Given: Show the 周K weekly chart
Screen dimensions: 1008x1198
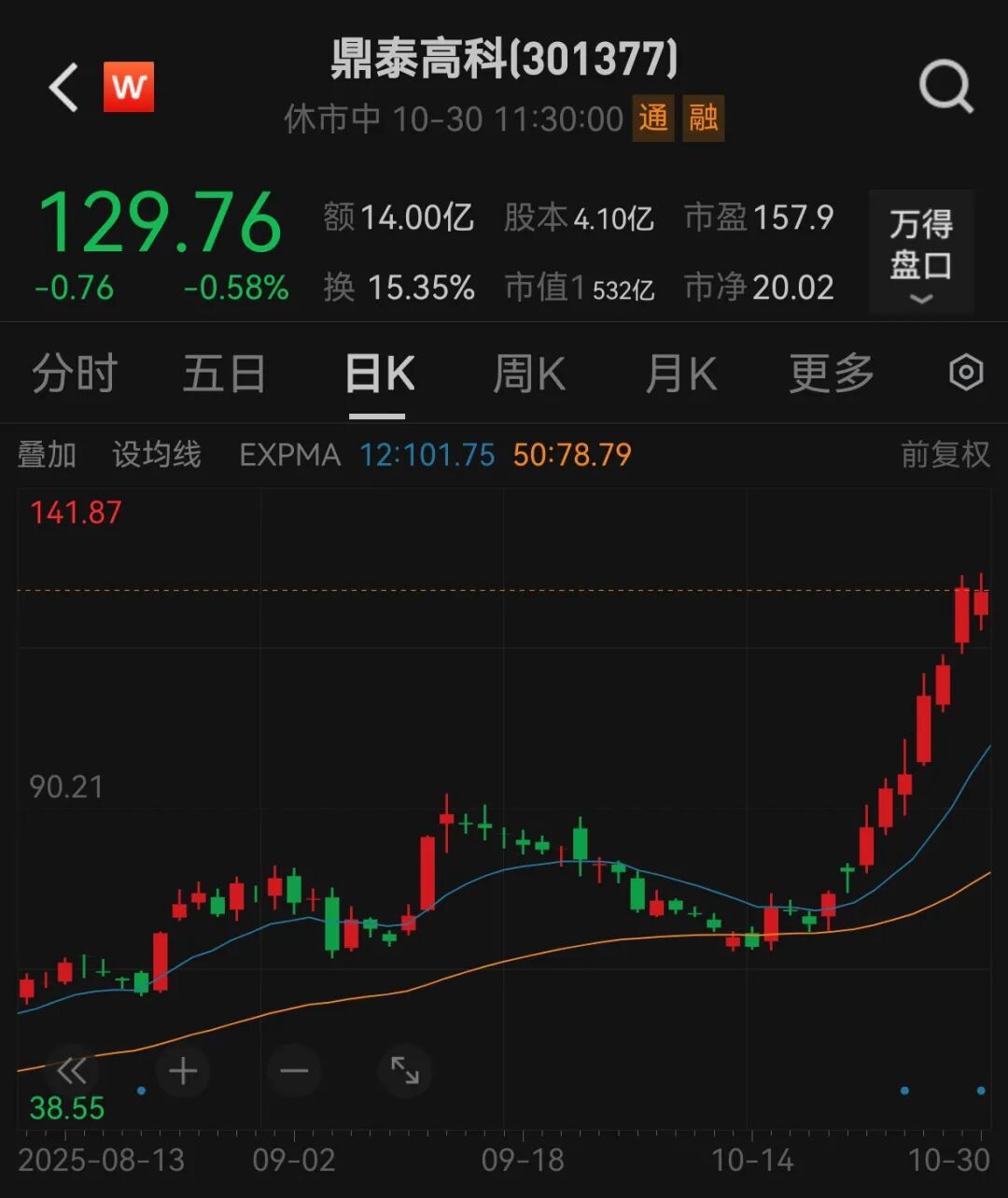Looking at the screenshot, I should pyautogui.click(x=528, y=374).
